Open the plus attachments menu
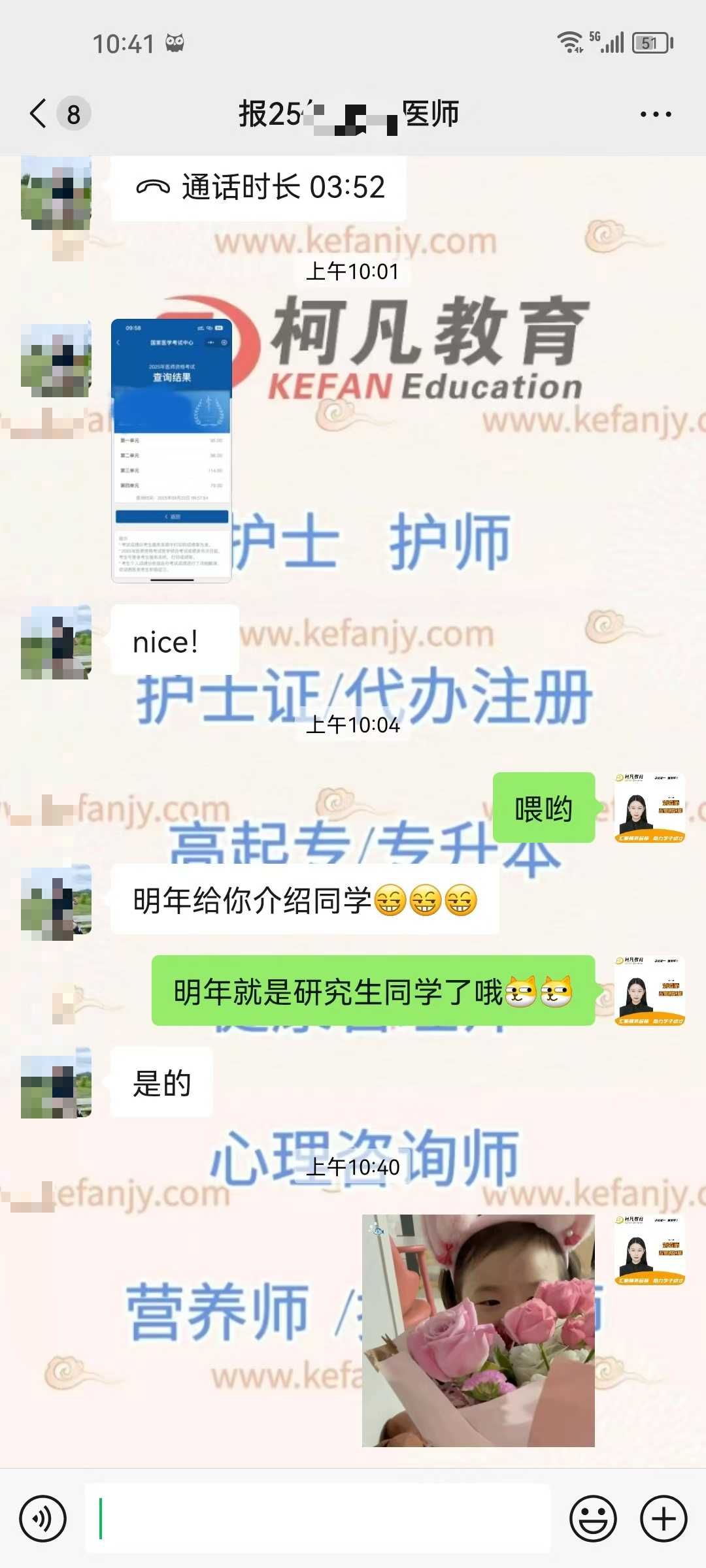This screenshot has width=706, height=1568. click(x=663, y=1518)
